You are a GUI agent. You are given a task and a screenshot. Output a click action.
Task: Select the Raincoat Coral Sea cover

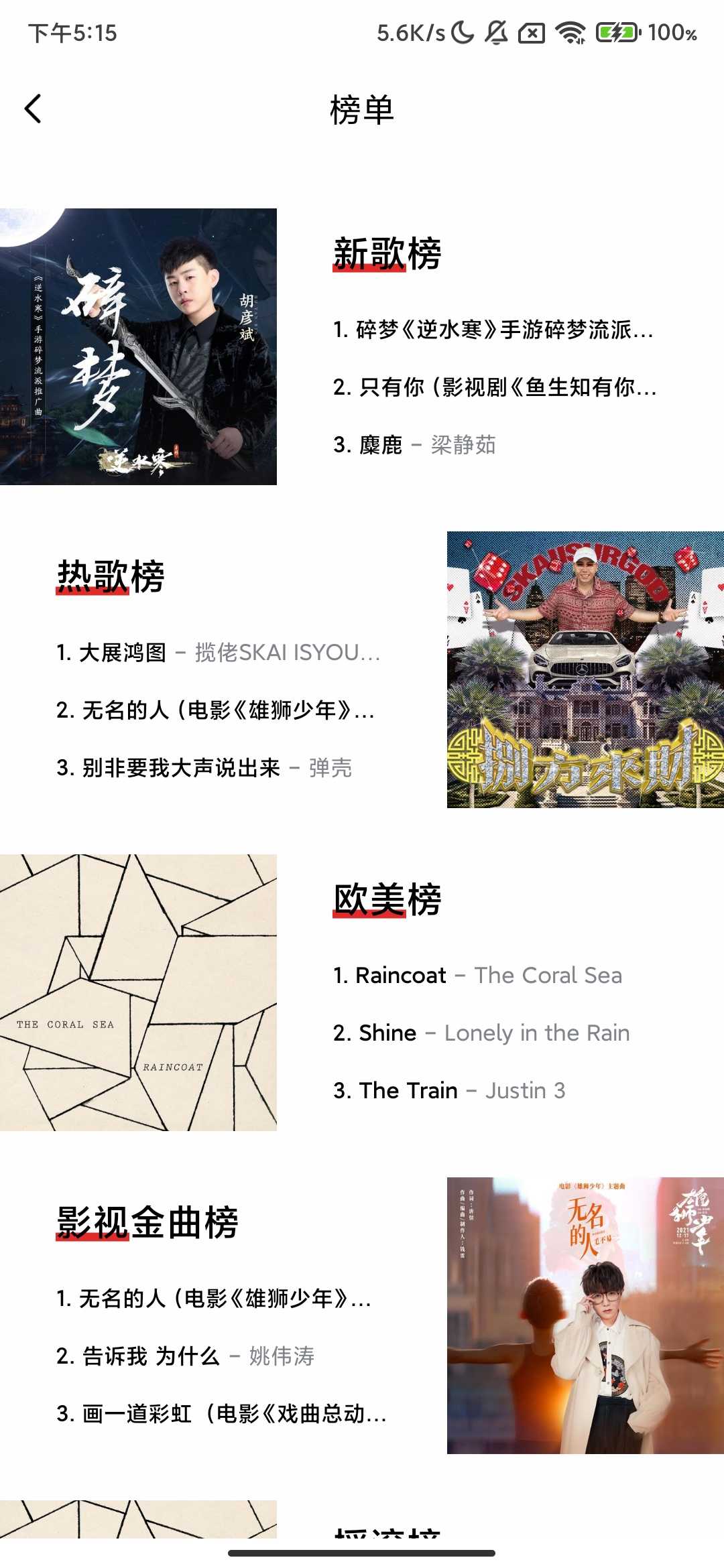(x=138, y=992)
